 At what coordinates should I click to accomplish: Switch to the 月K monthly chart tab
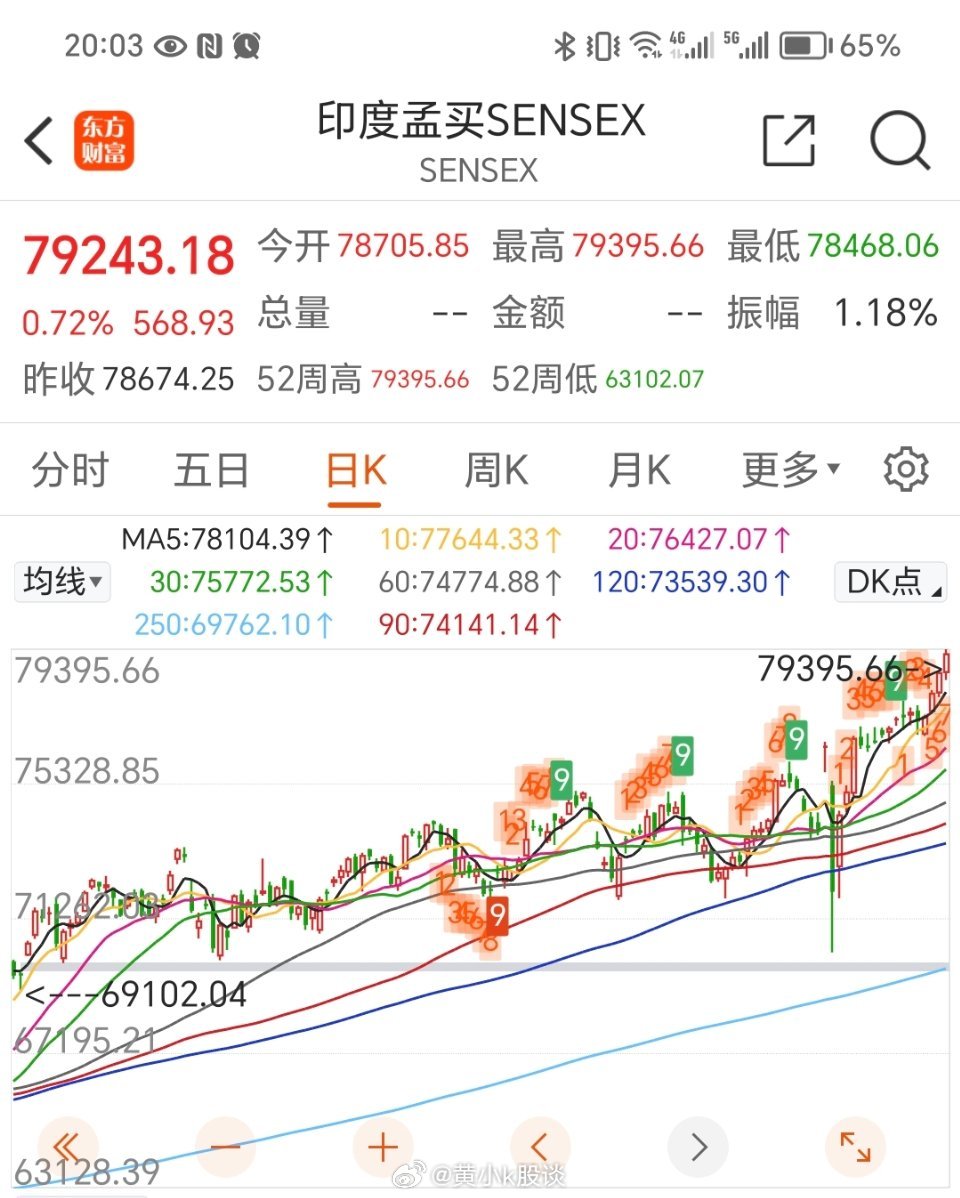[x=638, y=467]
